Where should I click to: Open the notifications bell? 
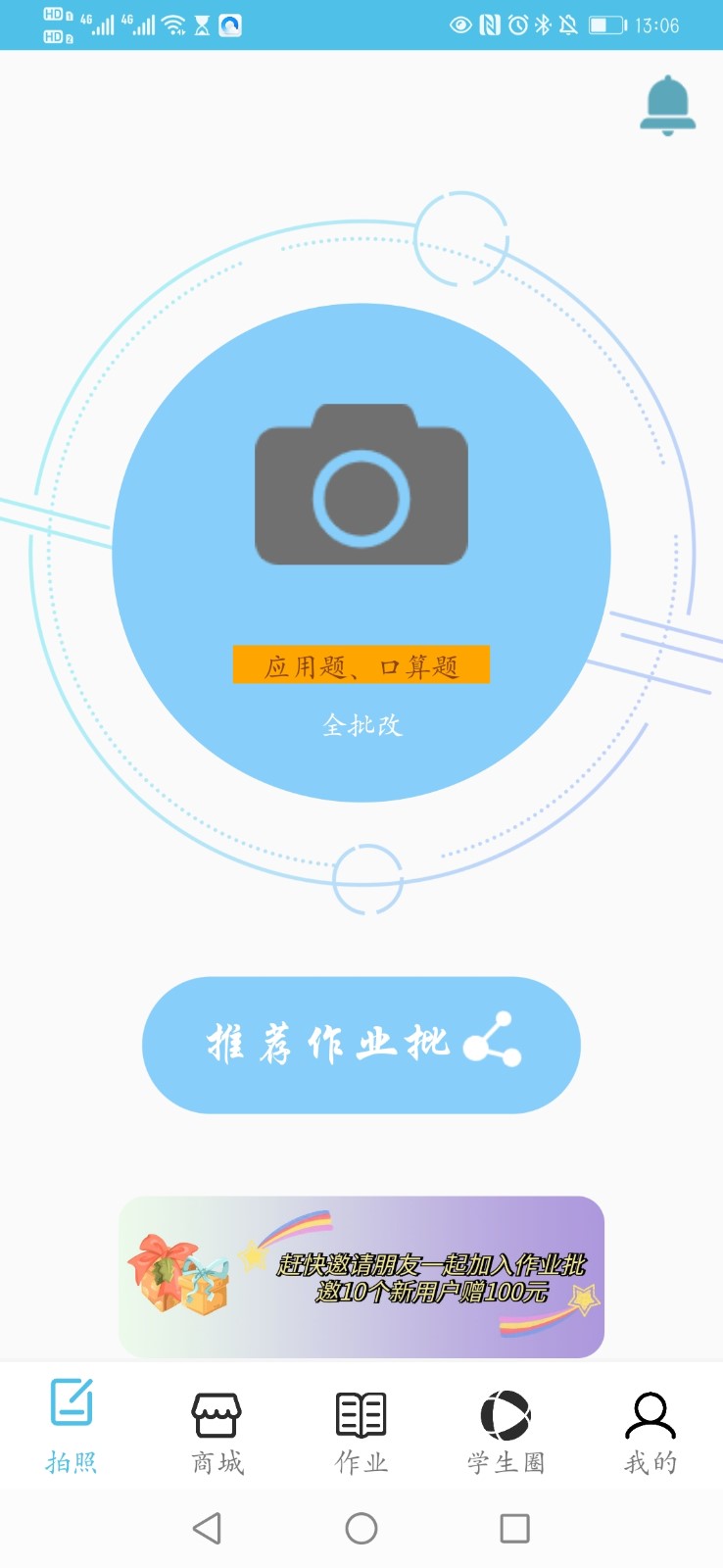pos(668,105)
